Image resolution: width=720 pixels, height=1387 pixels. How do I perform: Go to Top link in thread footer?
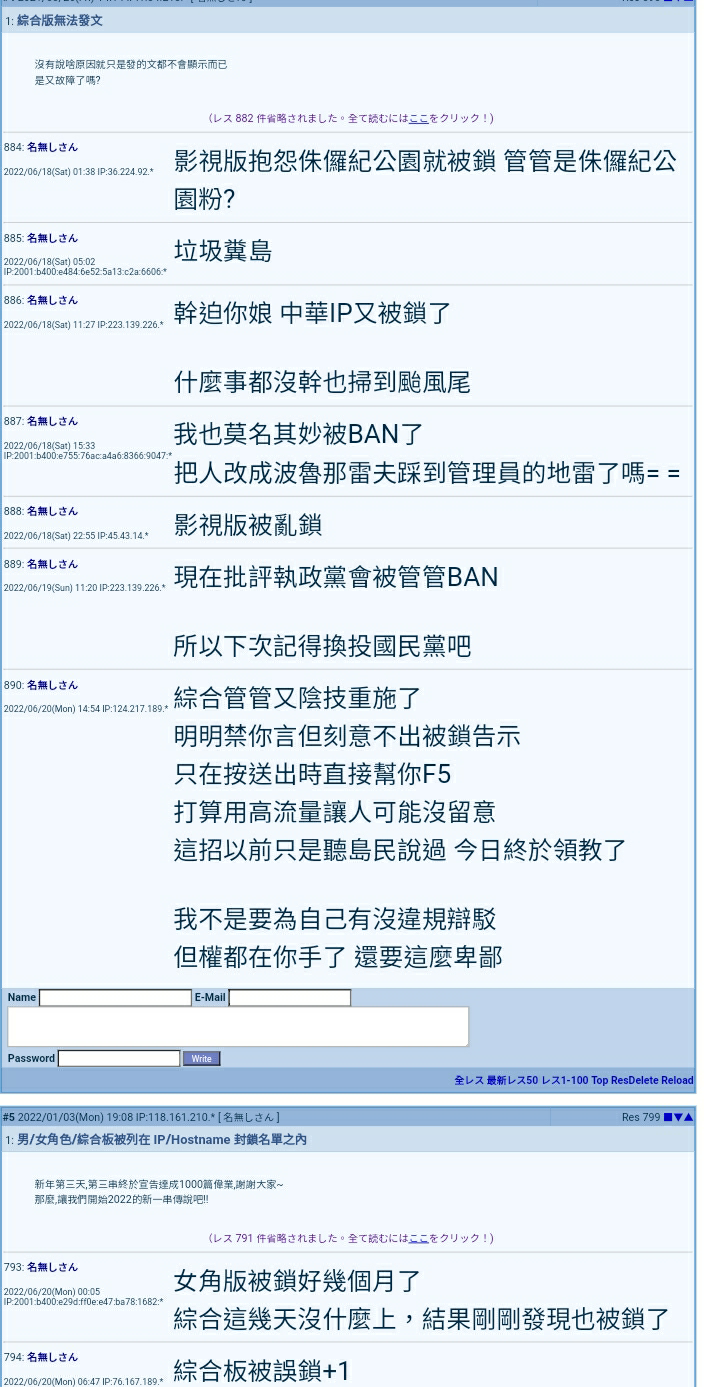[x=599, y=1080]
